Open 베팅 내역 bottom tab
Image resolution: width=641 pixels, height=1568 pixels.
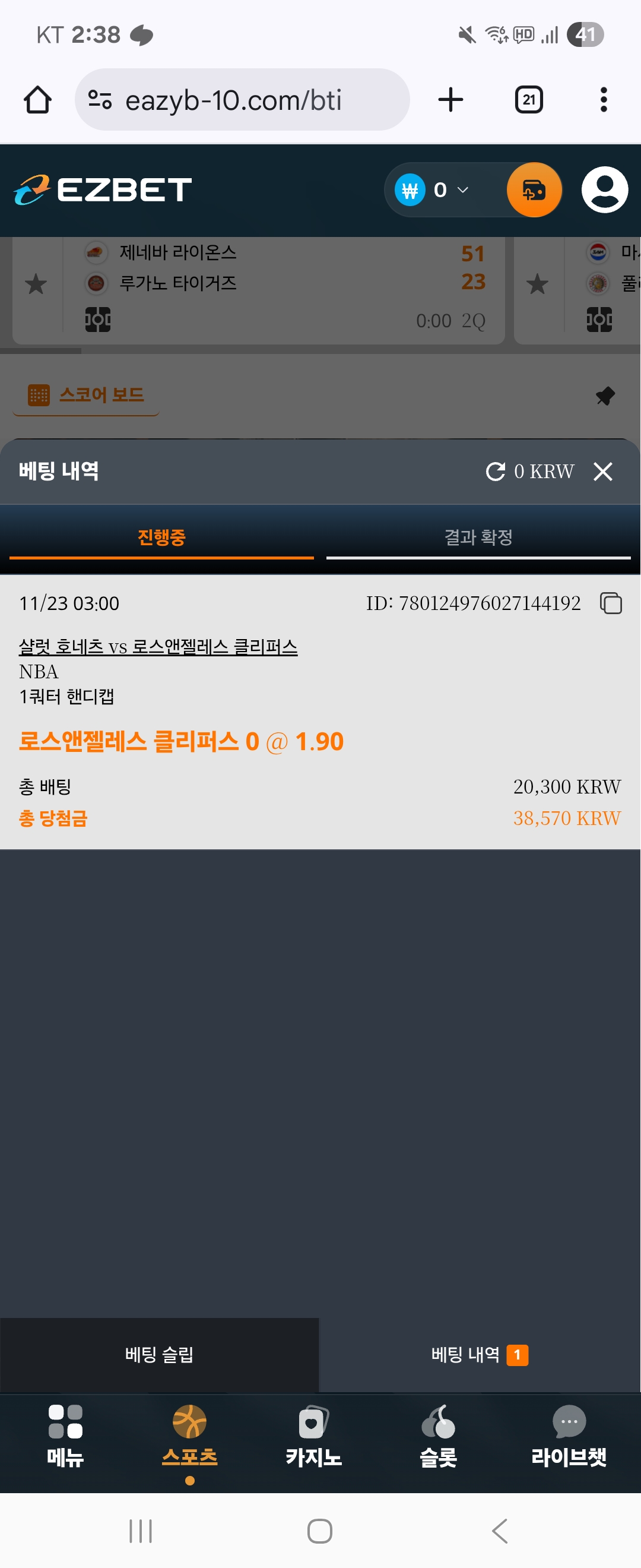pyautogui.click(x=478, y=1354)
